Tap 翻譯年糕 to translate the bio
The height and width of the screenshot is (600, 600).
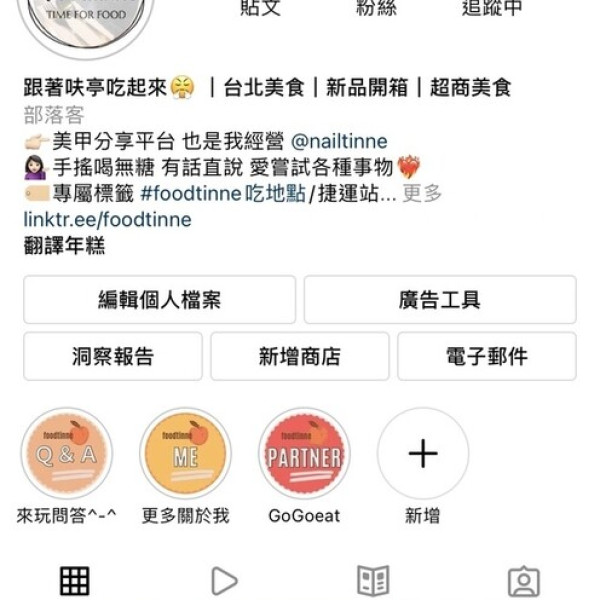[64, 246]
